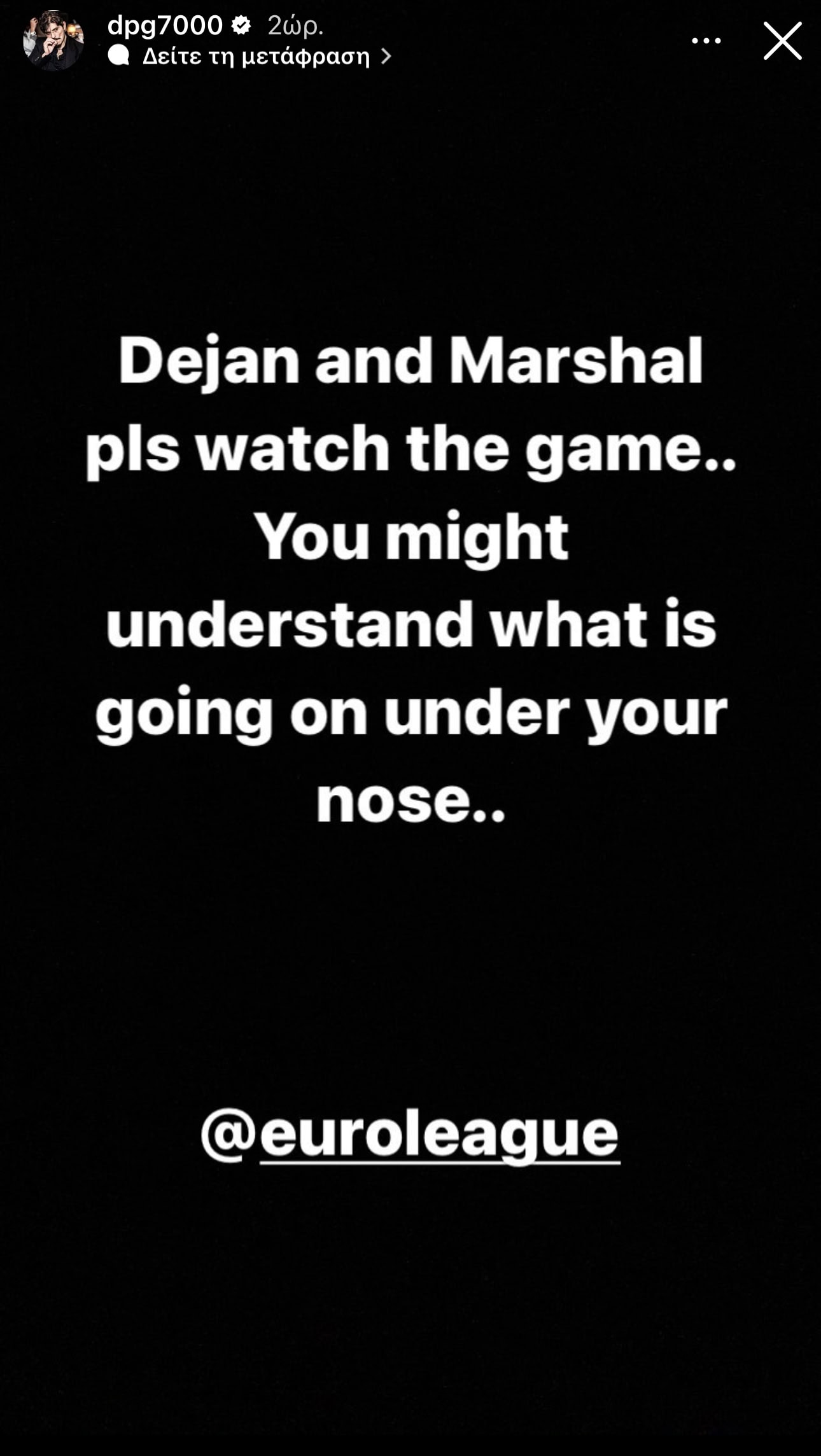Open the @euroleague mention
The width and height of the screenshot is (821, 1456).
(410, 1134)
